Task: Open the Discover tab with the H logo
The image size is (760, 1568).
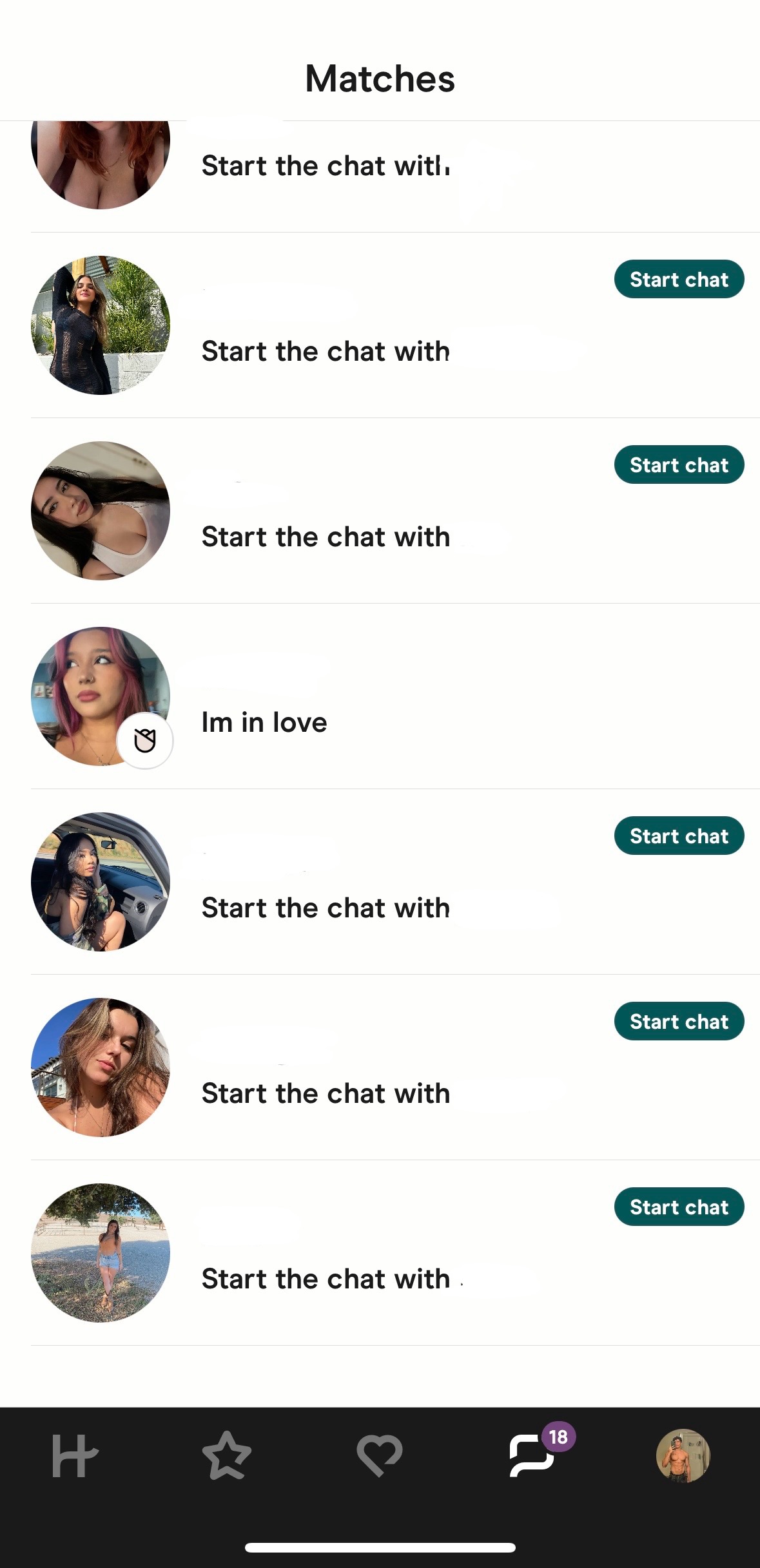Action: coord(75,1456)
